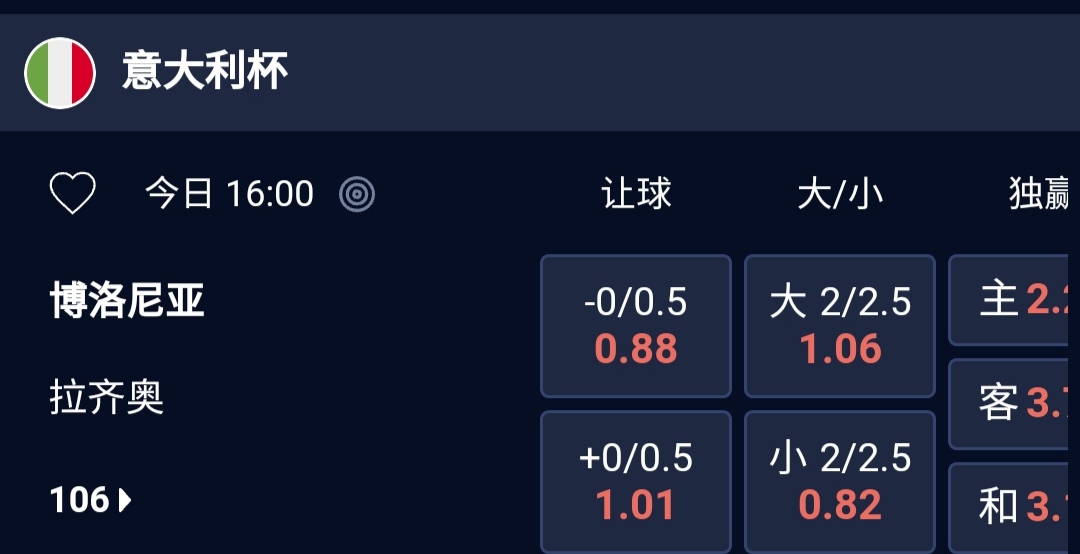
Task: Pick 客 away win odds
Action: (1014, 404)
